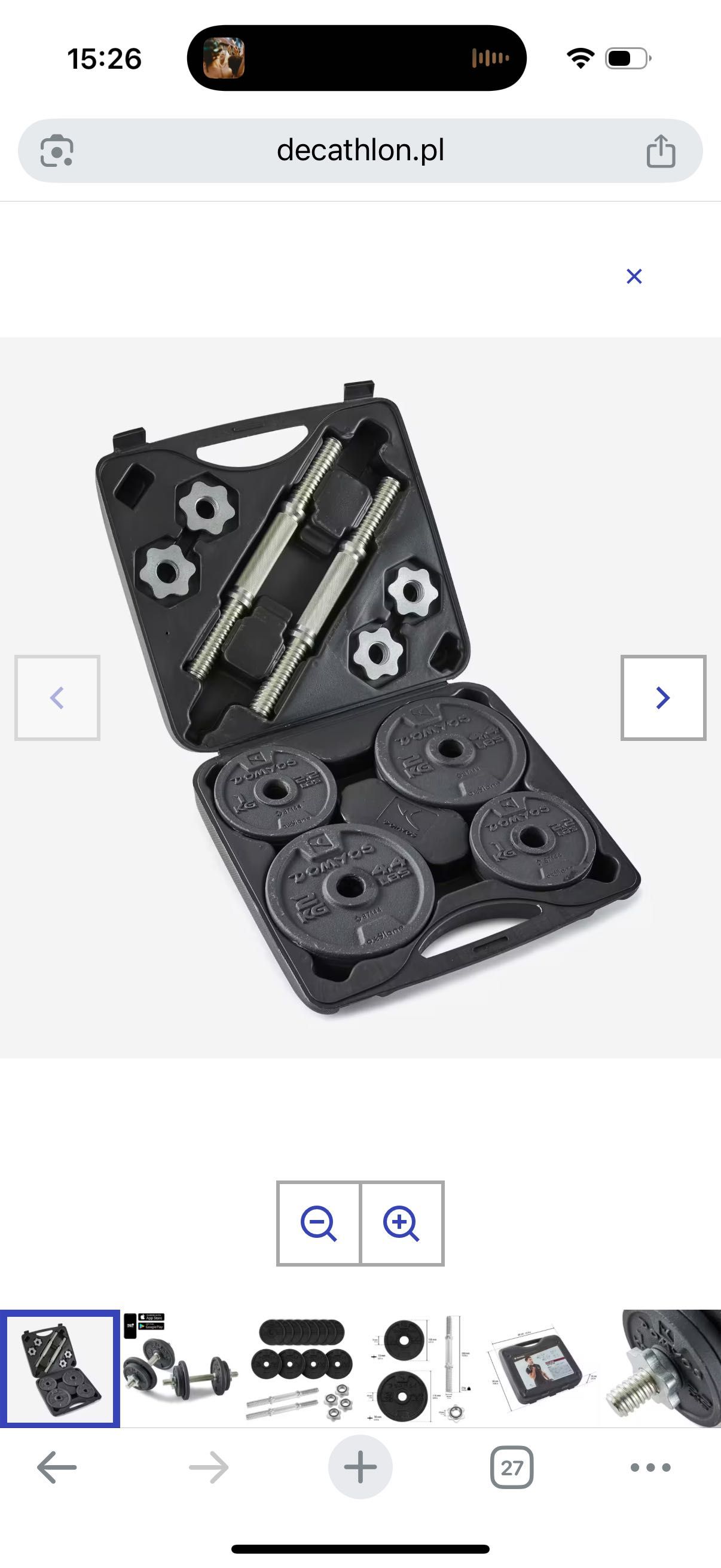Share this page

[x=660, y=151]
